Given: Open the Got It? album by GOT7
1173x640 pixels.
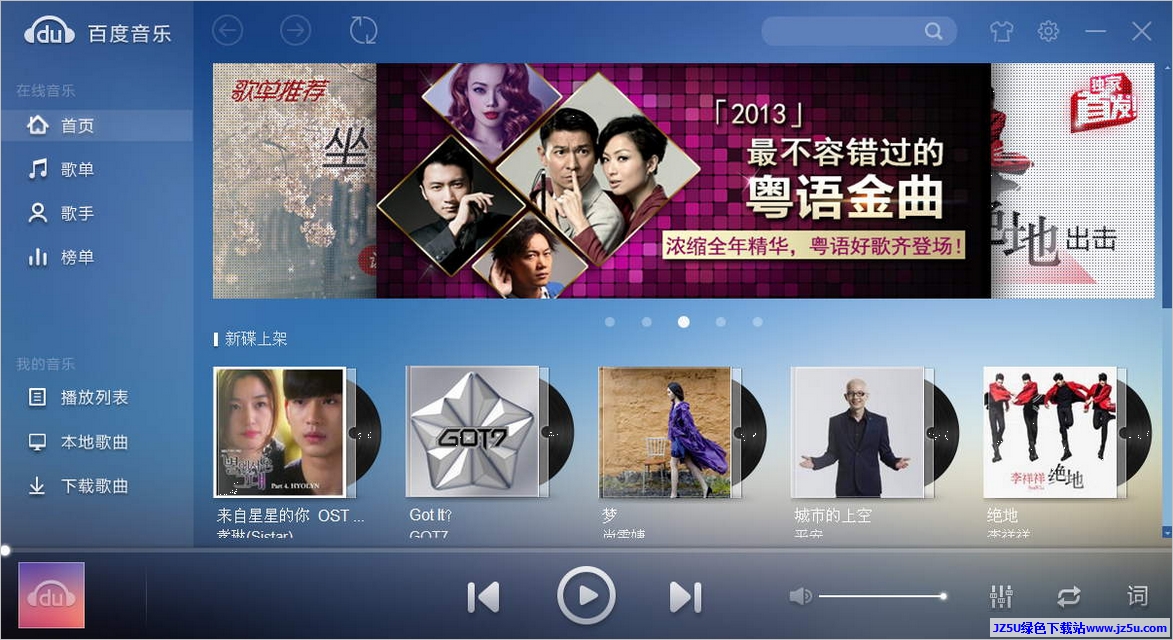Looking at the screenshot, I should [x=474, y=432].
